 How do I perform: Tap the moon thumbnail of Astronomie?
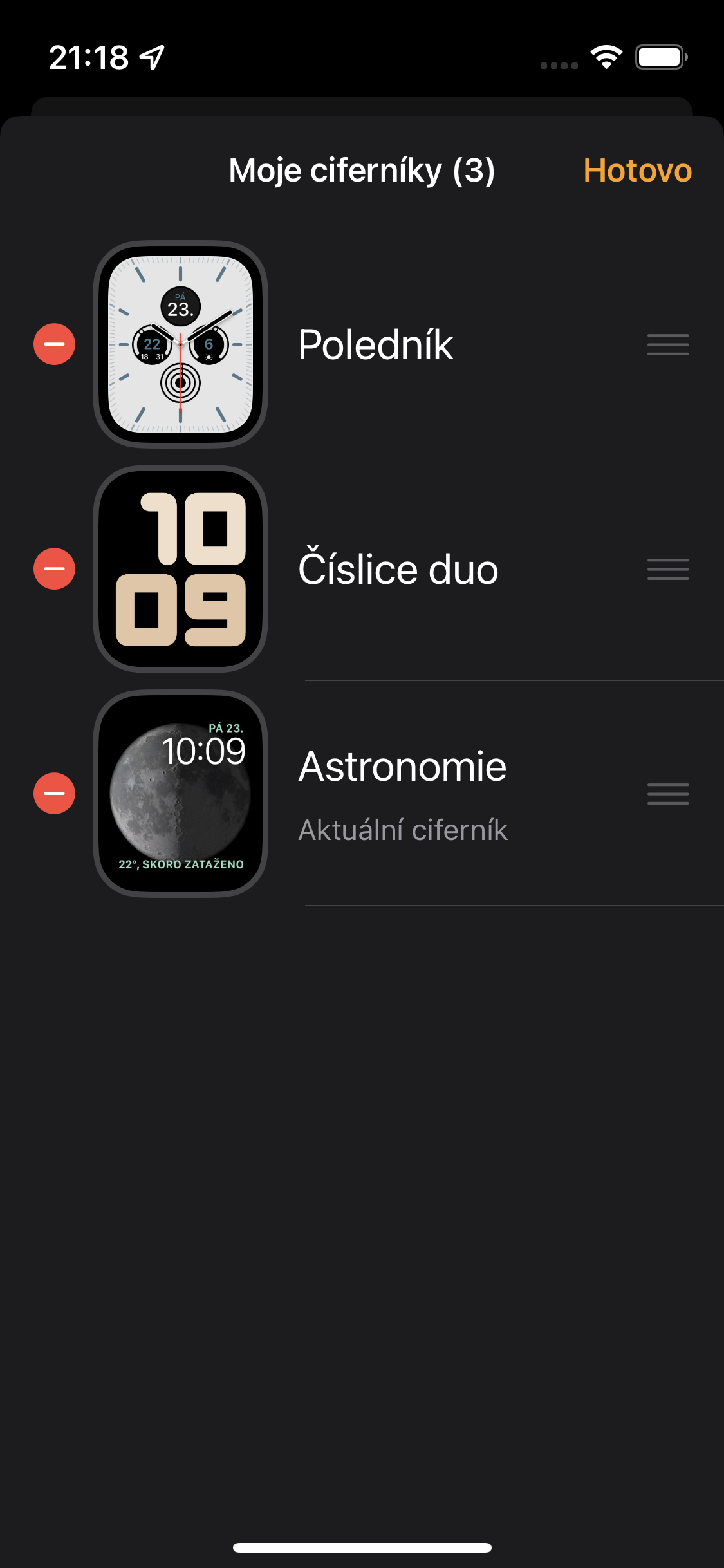pyautogui.click(x=181, y=793)
